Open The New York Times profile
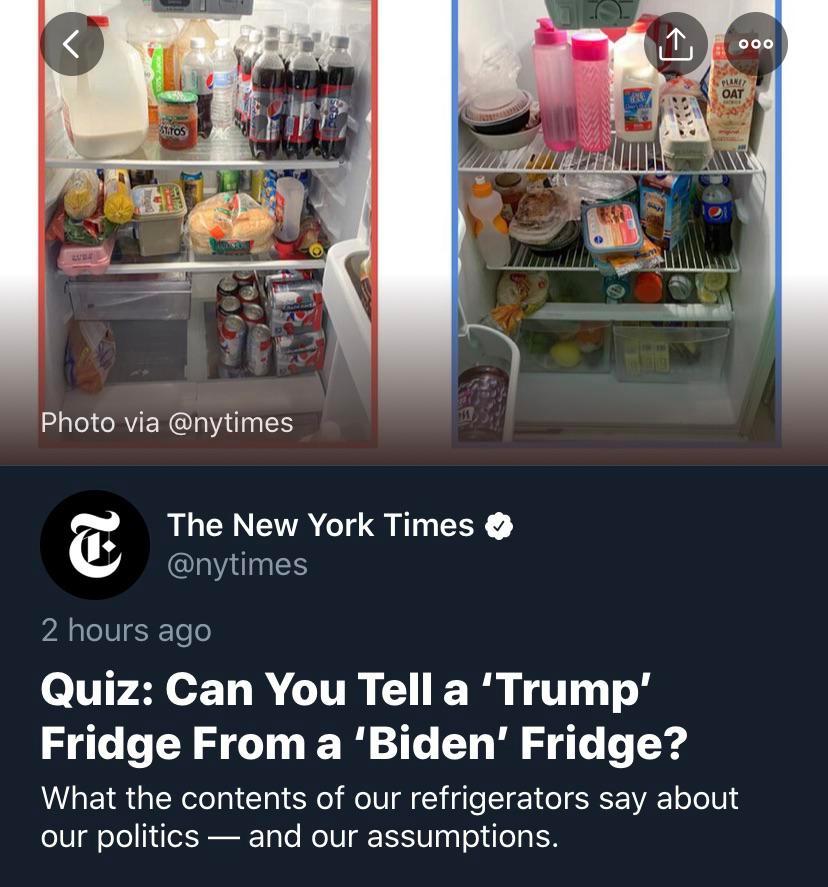 click(x=320, y=526)
